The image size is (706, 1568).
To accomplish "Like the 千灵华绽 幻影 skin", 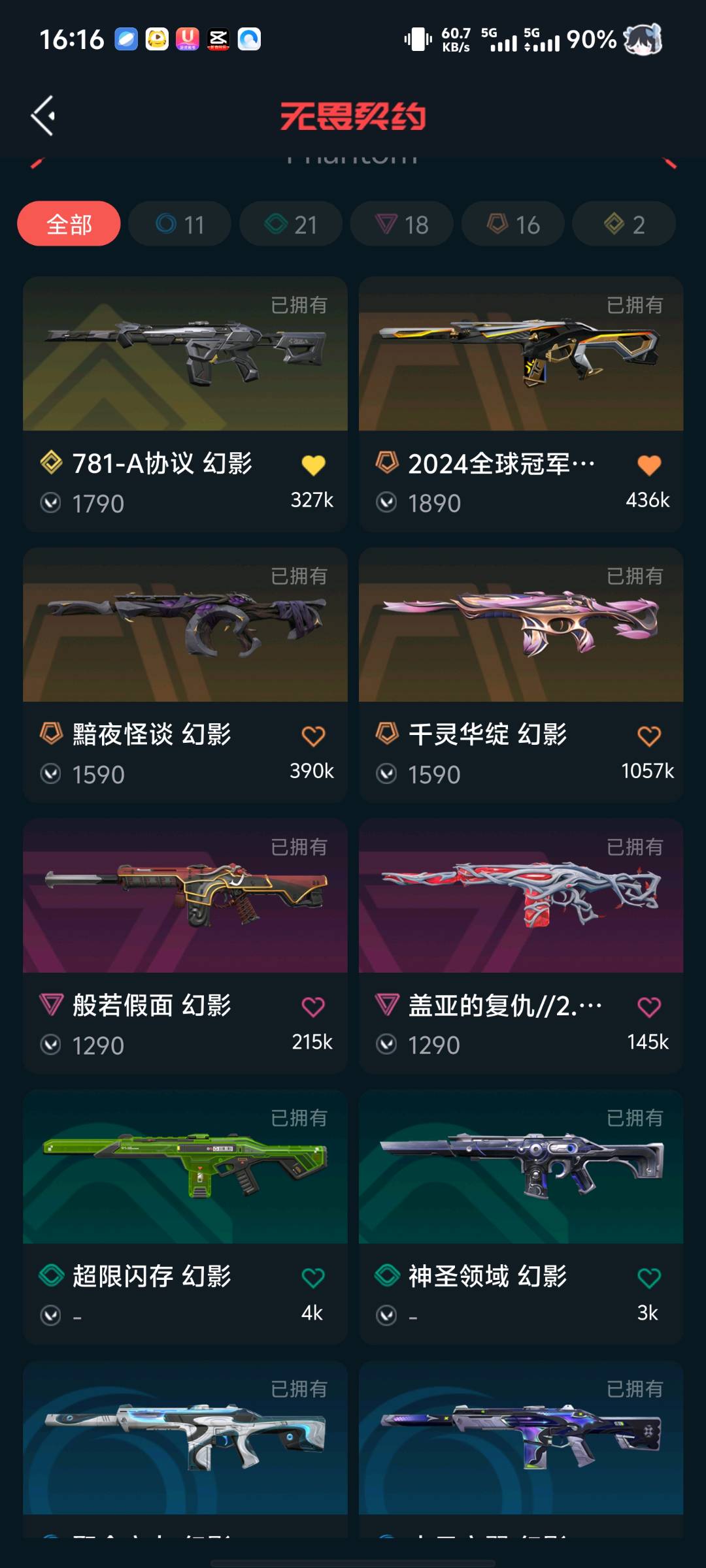I will [x=649, y=736].
